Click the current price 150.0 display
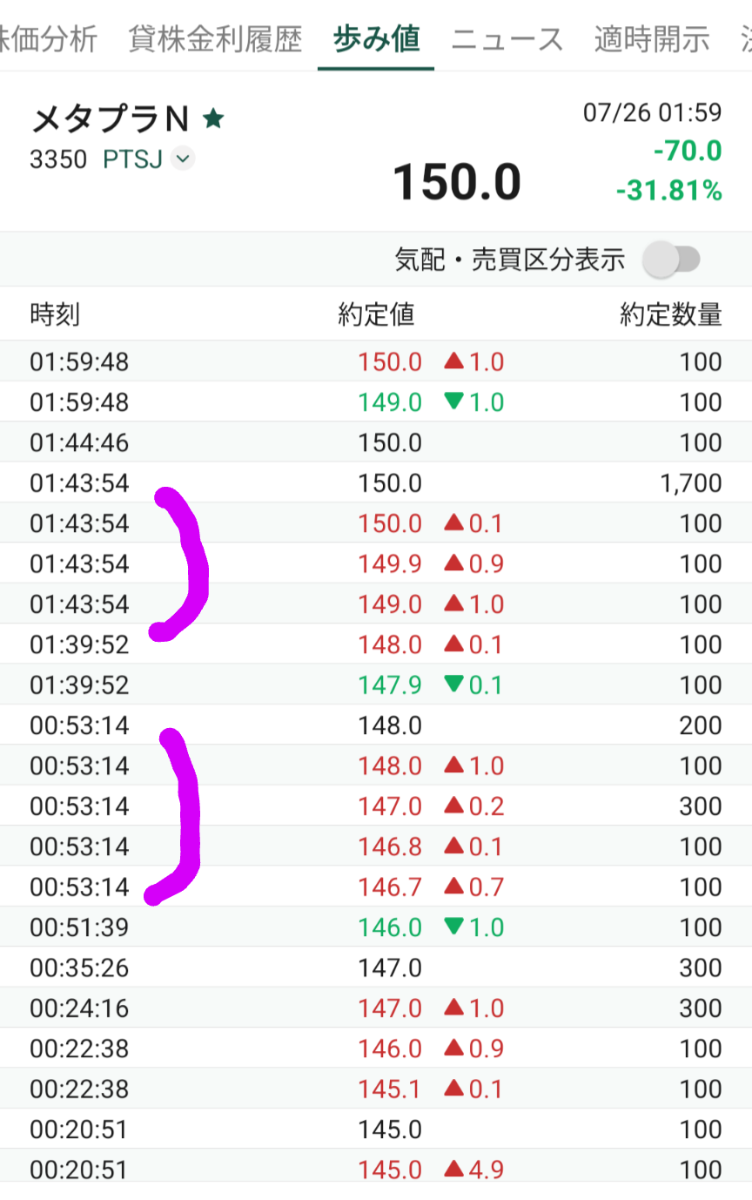This screenshot has height=1200, width=752. click(x=456, y=181)
